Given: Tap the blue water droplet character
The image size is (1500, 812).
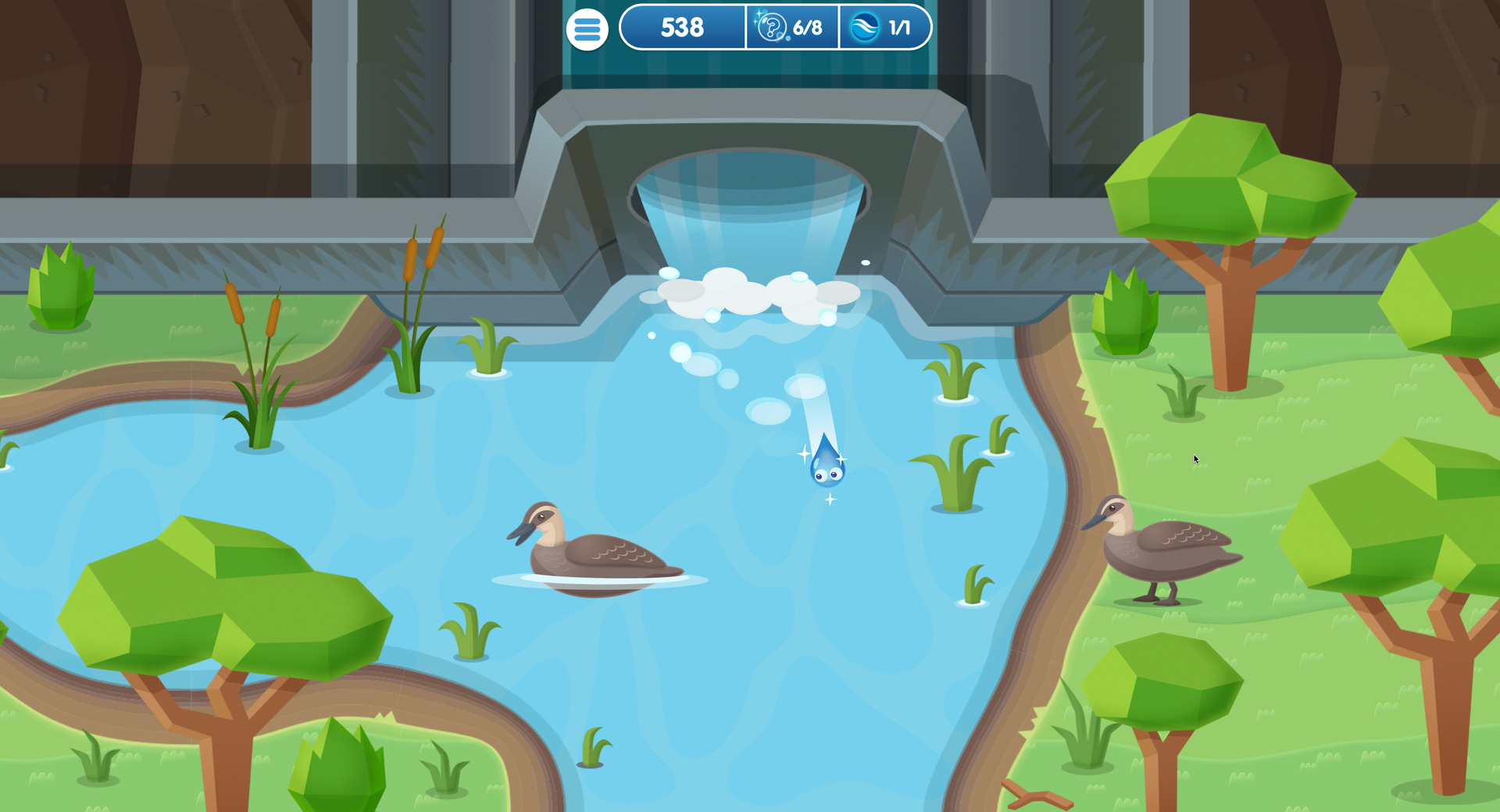Looking at the screenshot, I should 826,464.
